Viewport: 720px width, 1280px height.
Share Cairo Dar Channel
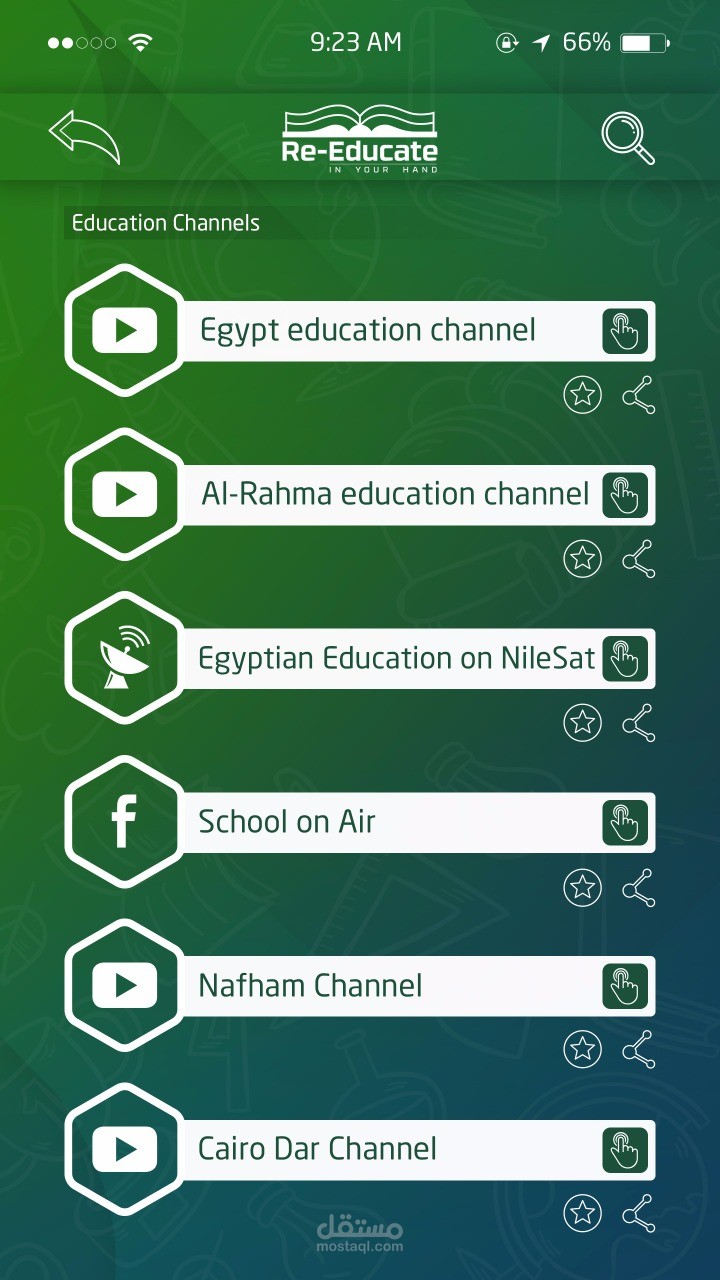(x=639, y=1214)
